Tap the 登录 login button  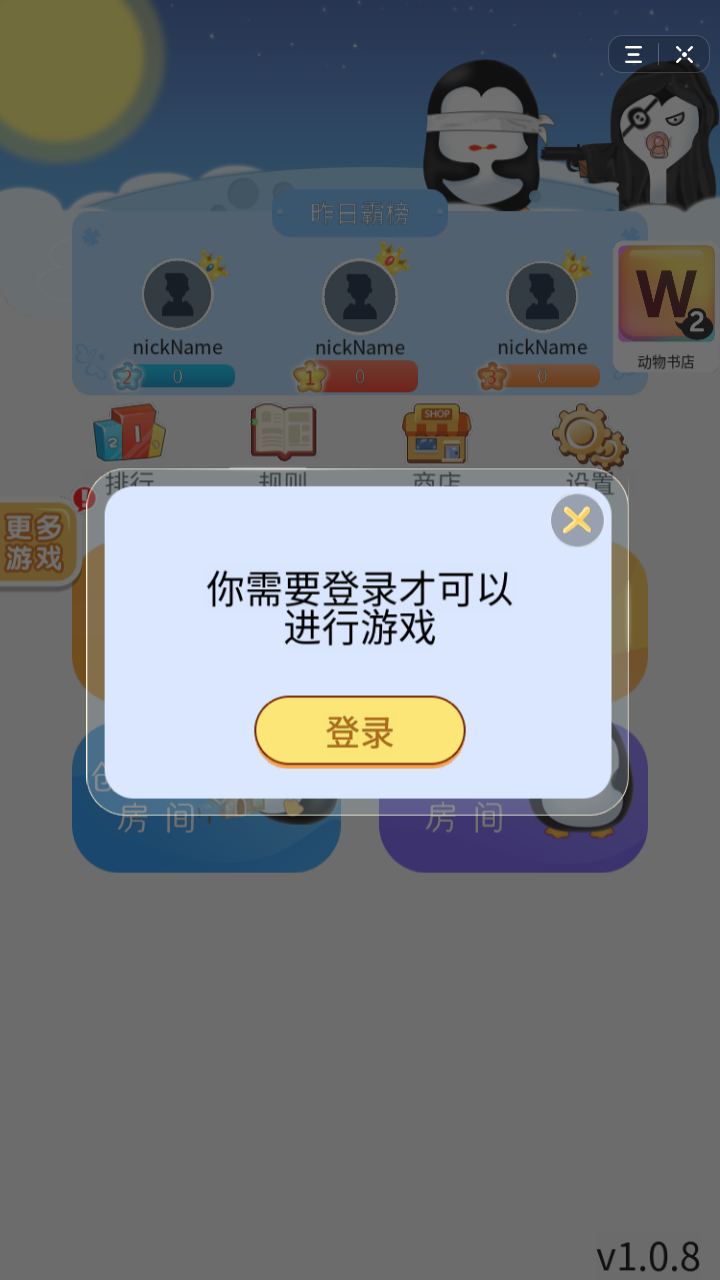click(x=360, y=731)
